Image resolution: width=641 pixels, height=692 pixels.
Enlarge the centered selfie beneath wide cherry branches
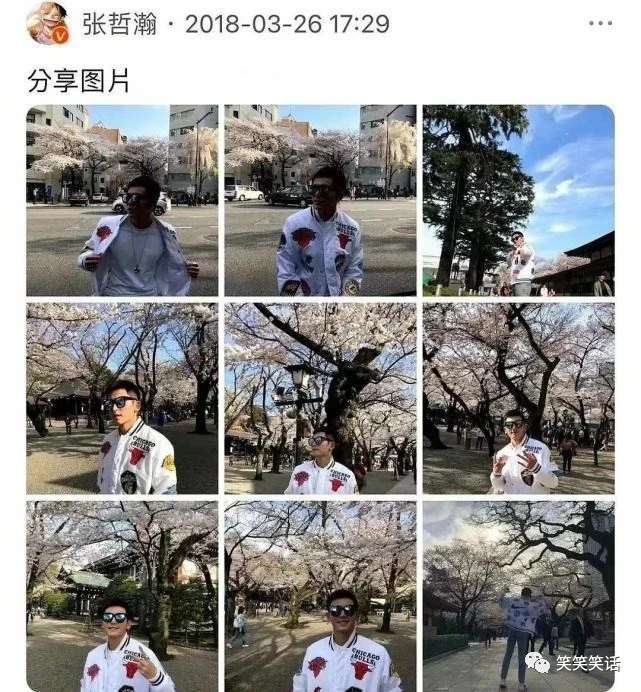tap(320, 596)
